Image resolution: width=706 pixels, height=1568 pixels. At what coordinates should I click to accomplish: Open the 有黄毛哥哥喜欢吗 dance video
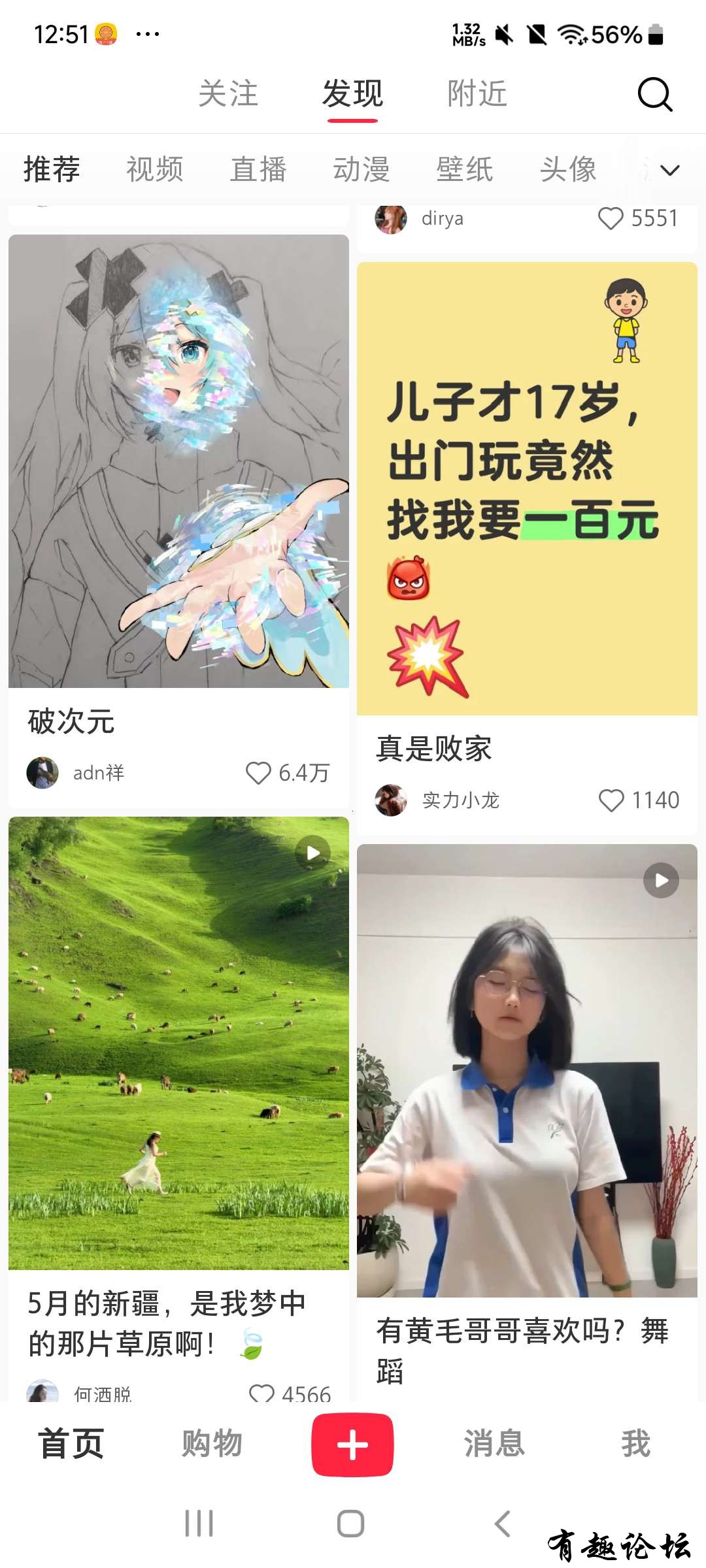tap(527, 1070)
